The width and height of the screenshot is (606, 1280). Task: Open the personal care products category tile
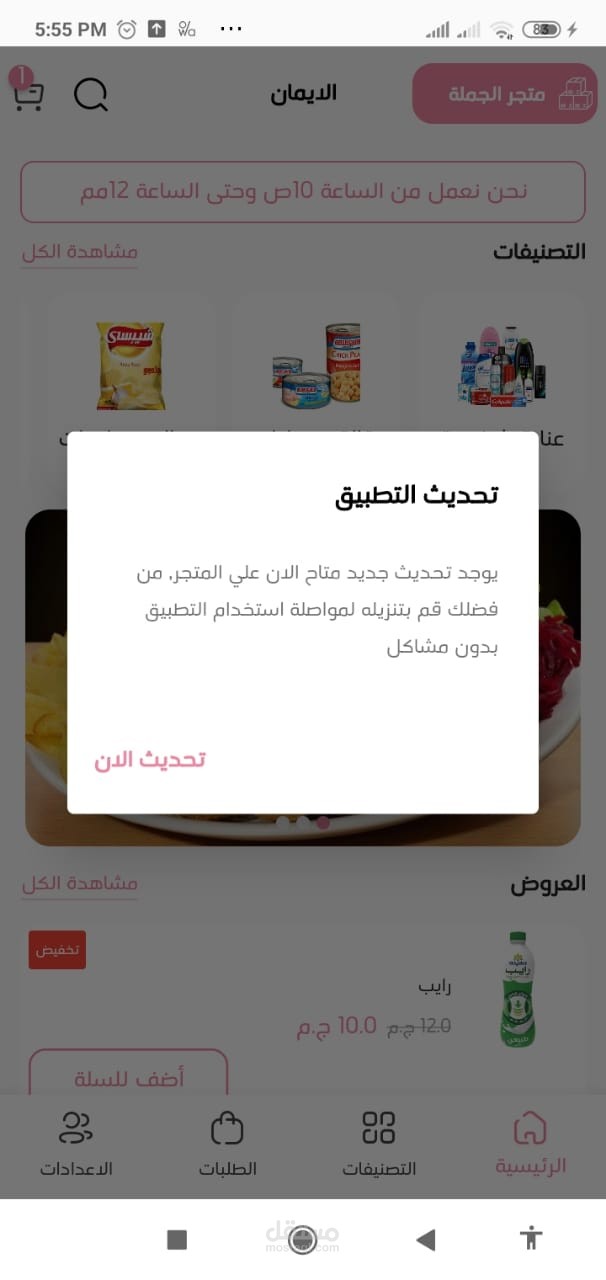(500, 375)
